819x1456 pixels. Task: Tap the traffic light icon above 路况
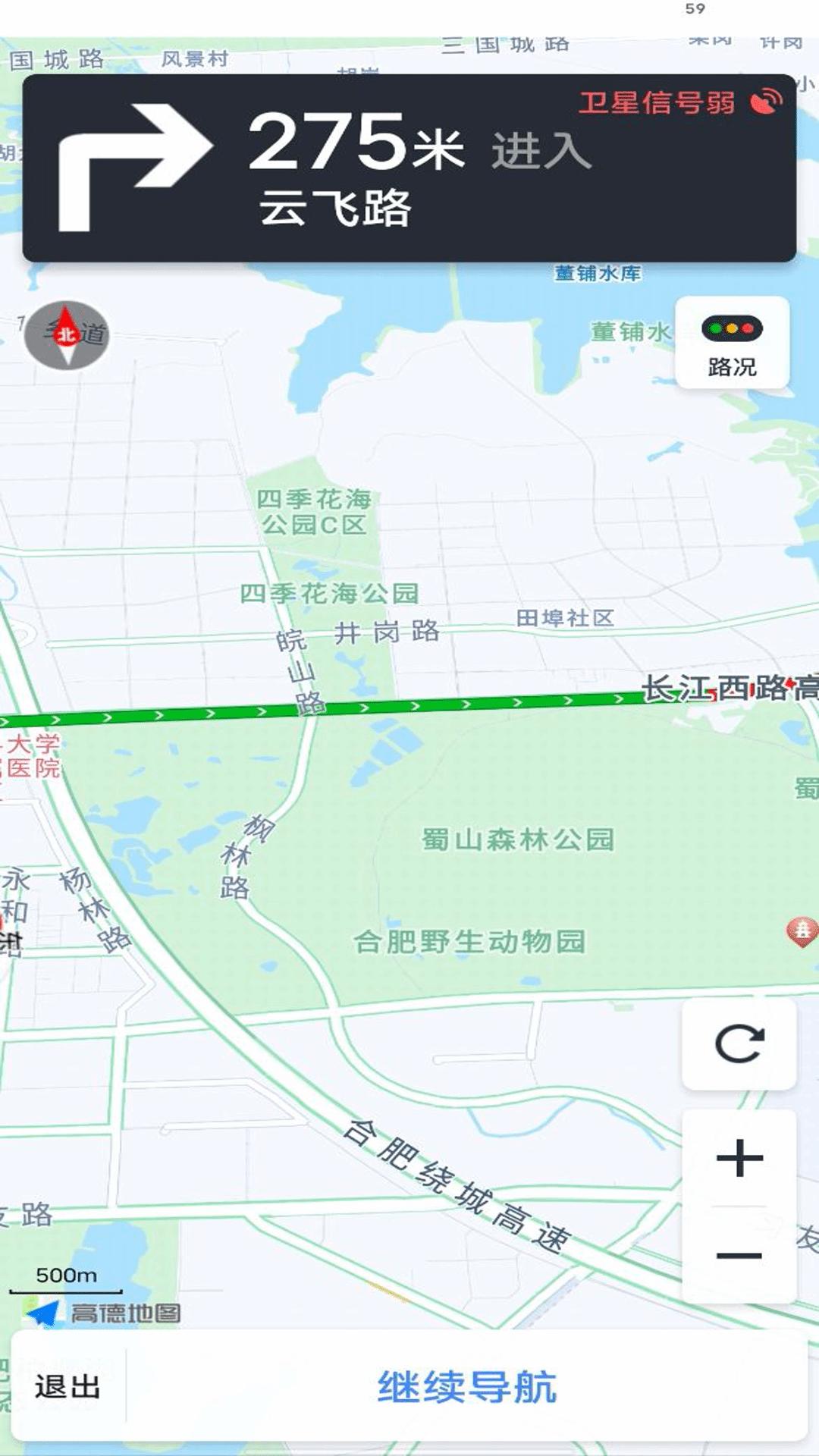coord(734,328)
